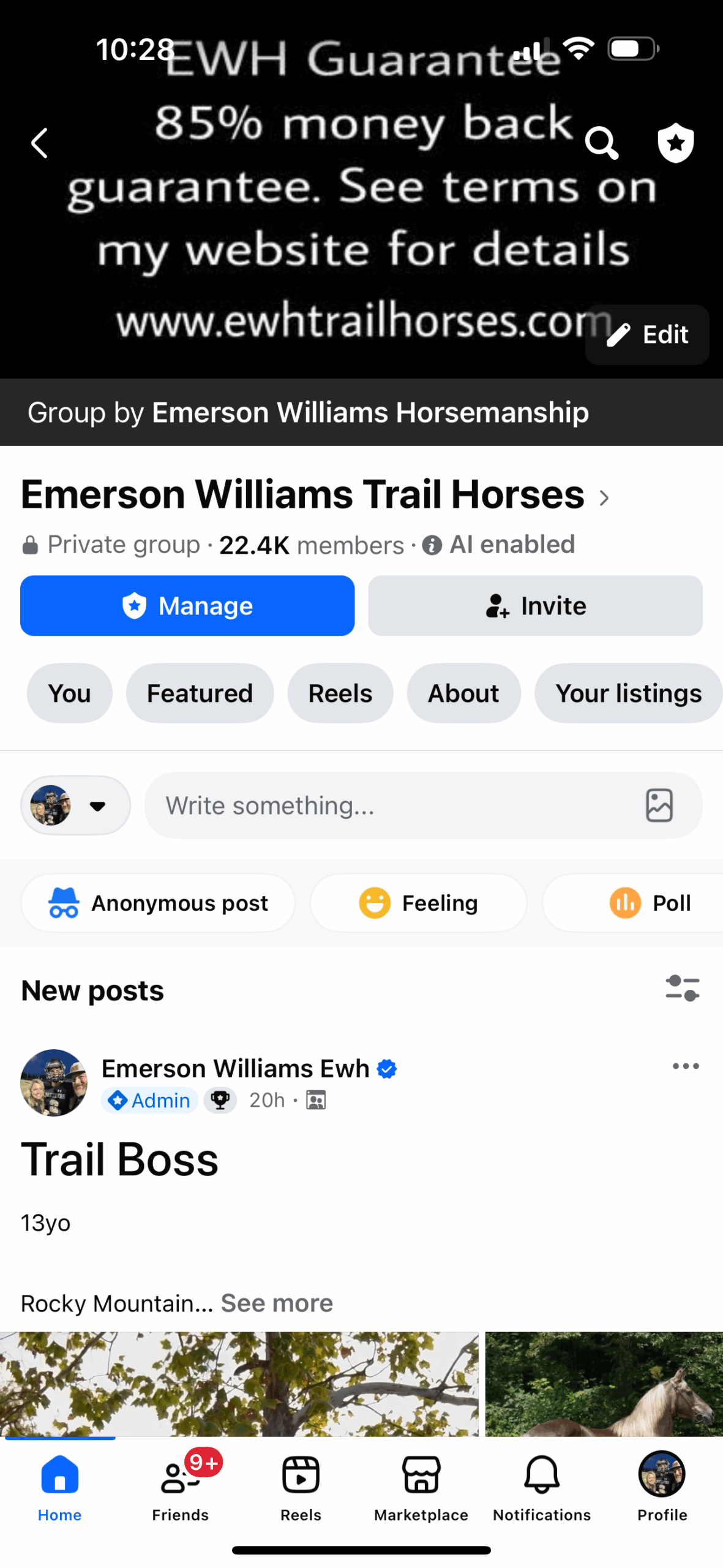The image size is (723, 1568).
Task: Open options menu on Trail Boss post
Action: click(x=685, y=1066)
